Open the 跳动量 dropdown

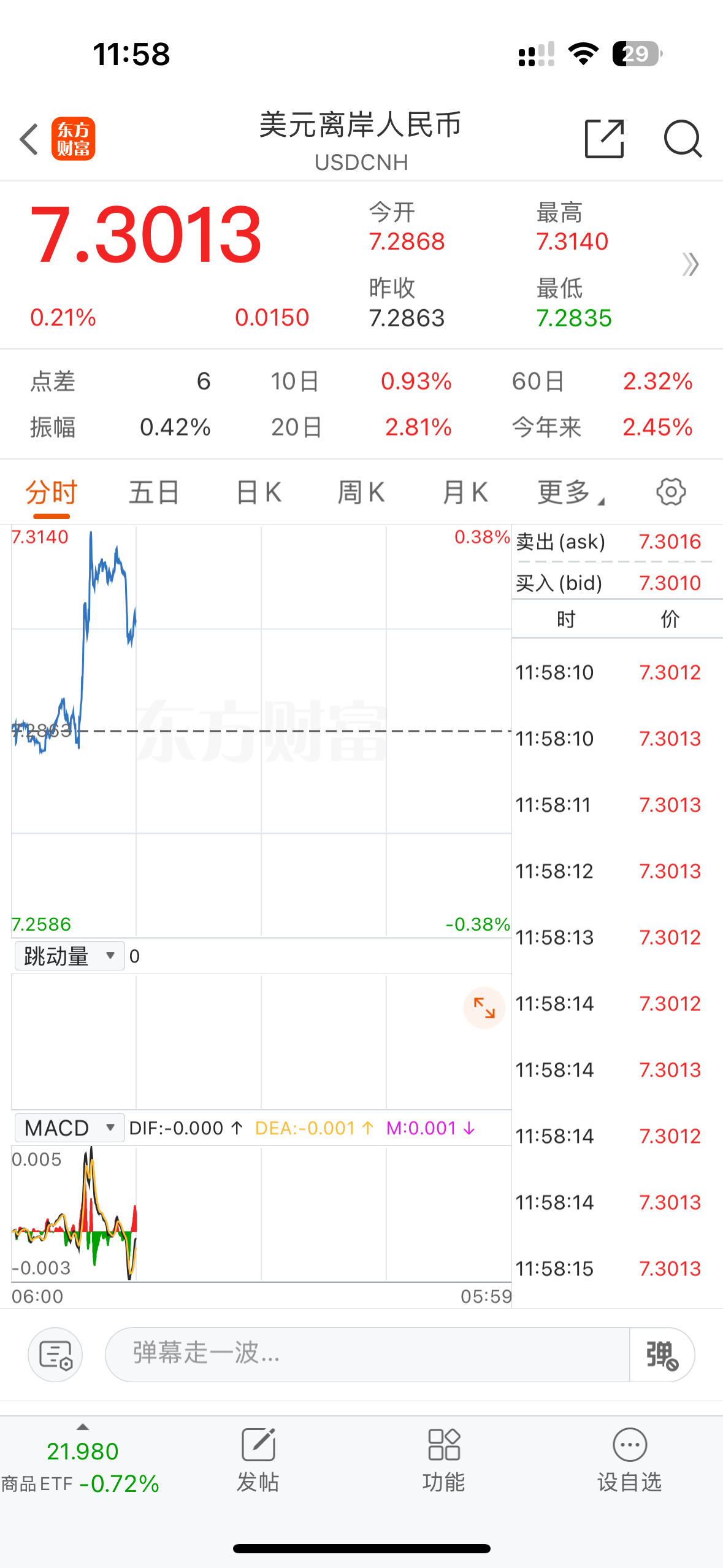(x=68, y=955)
